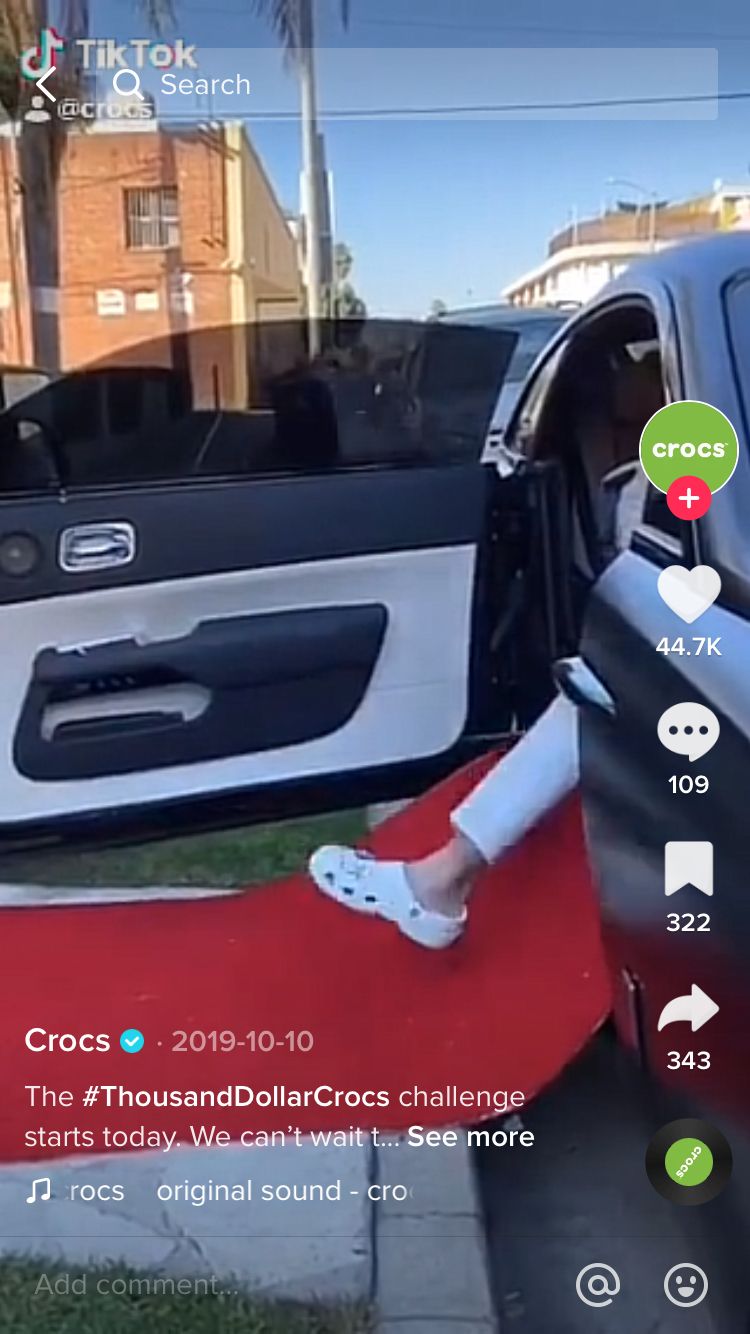This screenshot has height=1334, width=750.
Task: Go back with the top-left arrow
Action: 46,84
